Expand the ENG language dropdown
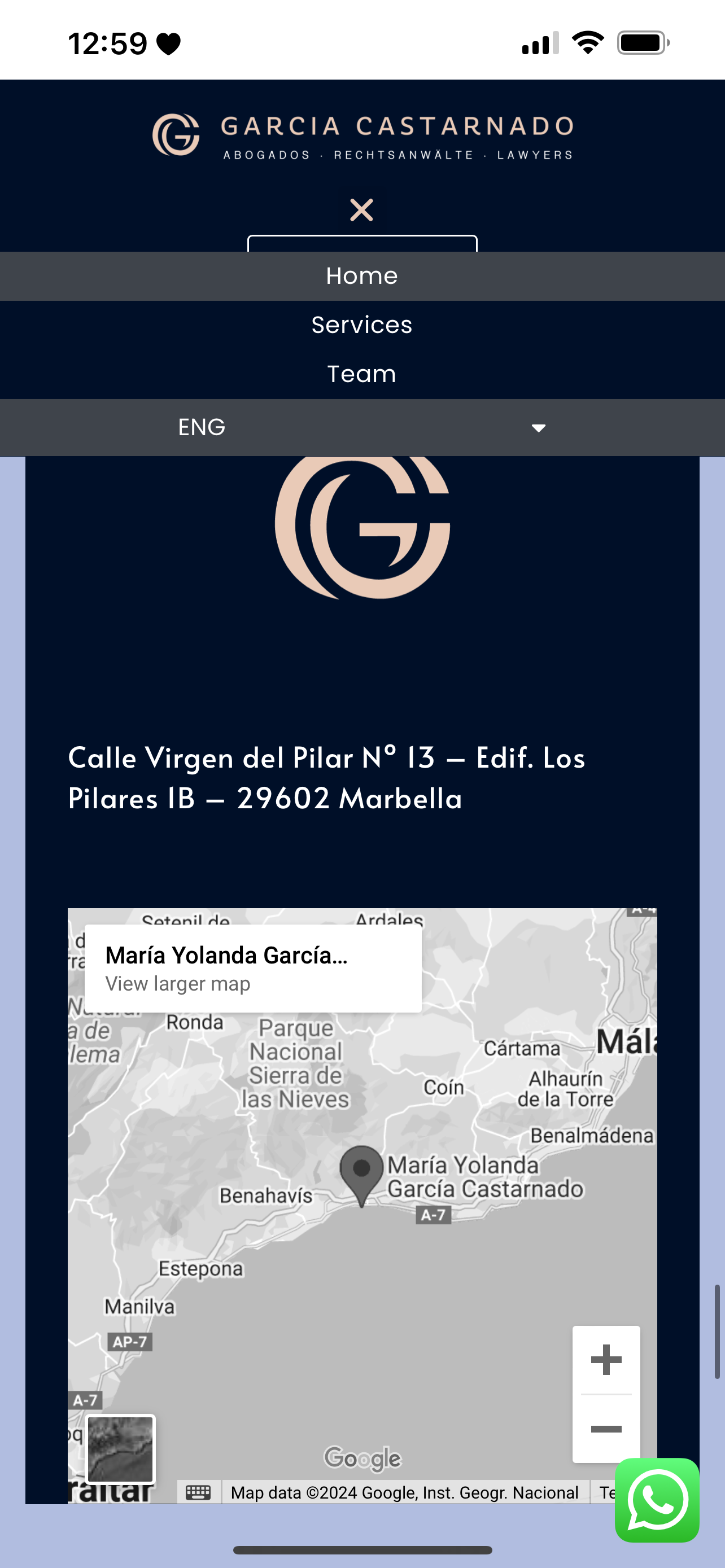Image resolution: width=725 pixels, height=1568 pixels. click(x=362, y=427)
